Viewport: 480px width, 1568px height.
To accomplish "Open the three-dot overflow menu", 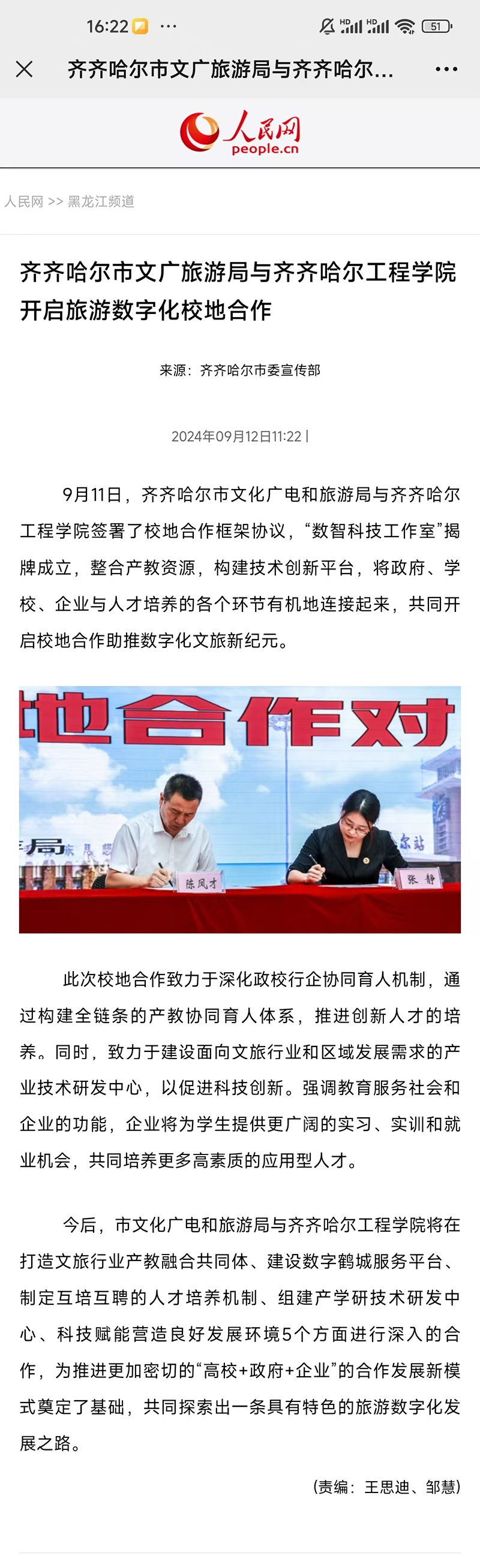I will [446, 70].
